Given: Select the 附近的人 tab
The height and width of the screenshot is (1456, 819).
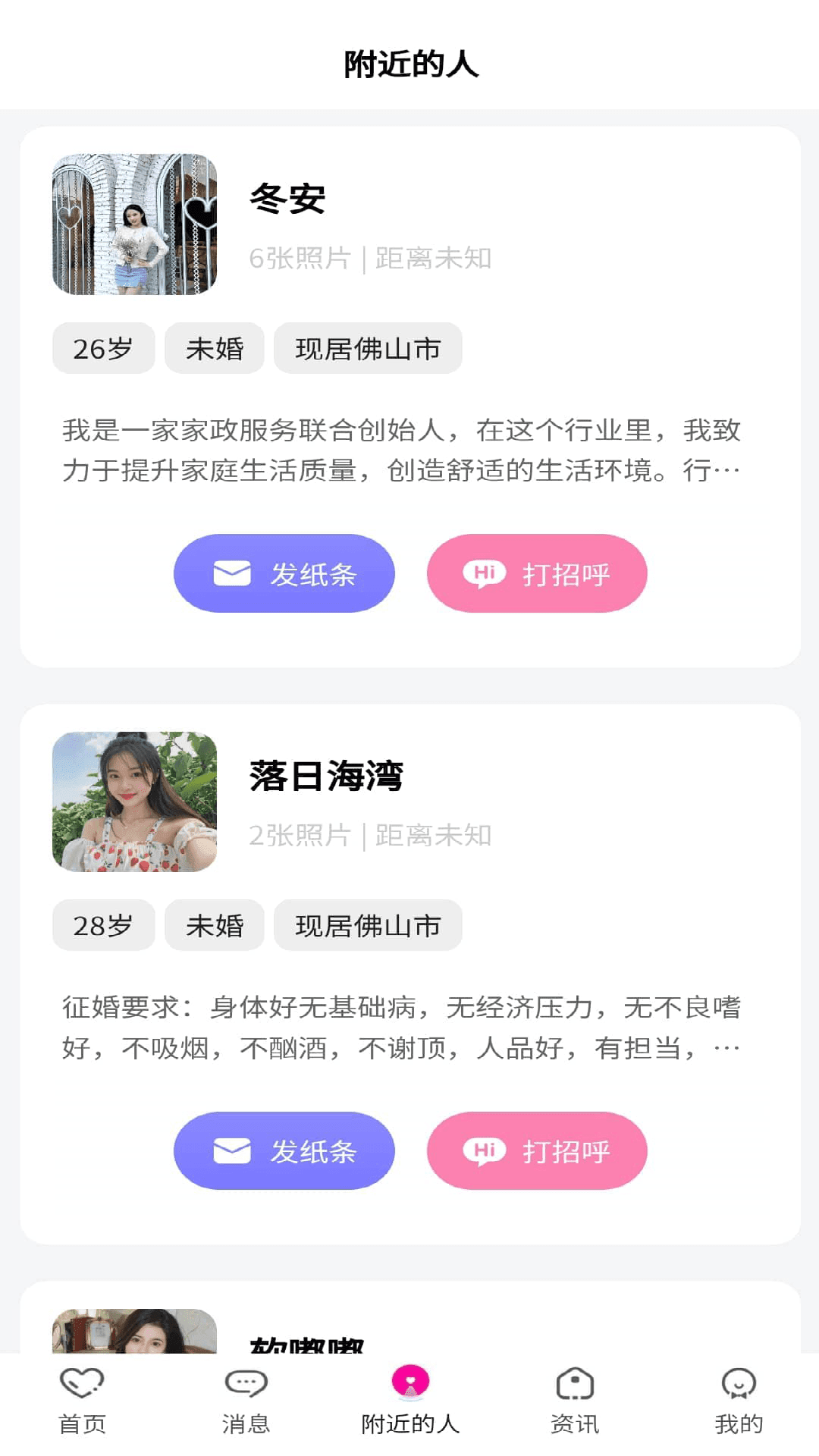Looking at the screenshot, I should [410, 1401].
